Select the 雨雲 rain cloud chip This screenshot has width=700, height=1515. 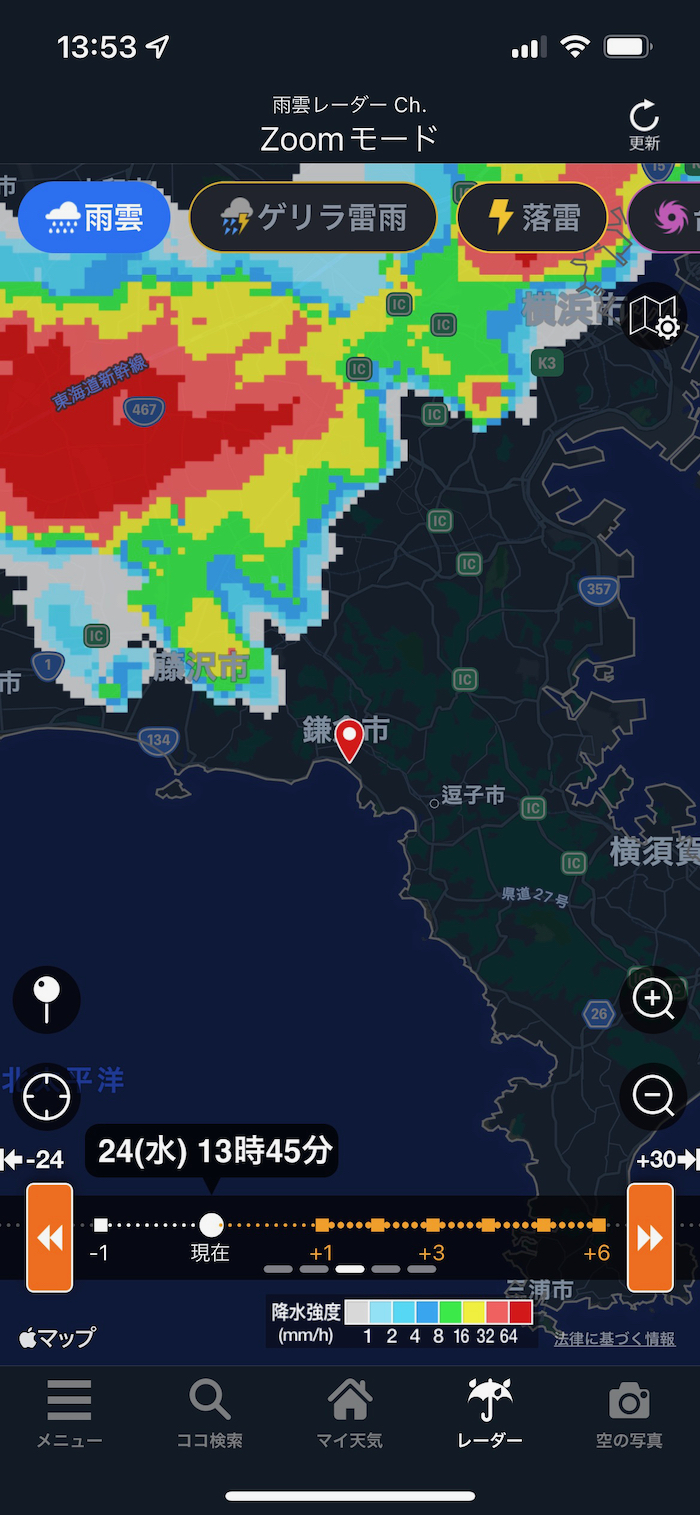click(94, 216)
